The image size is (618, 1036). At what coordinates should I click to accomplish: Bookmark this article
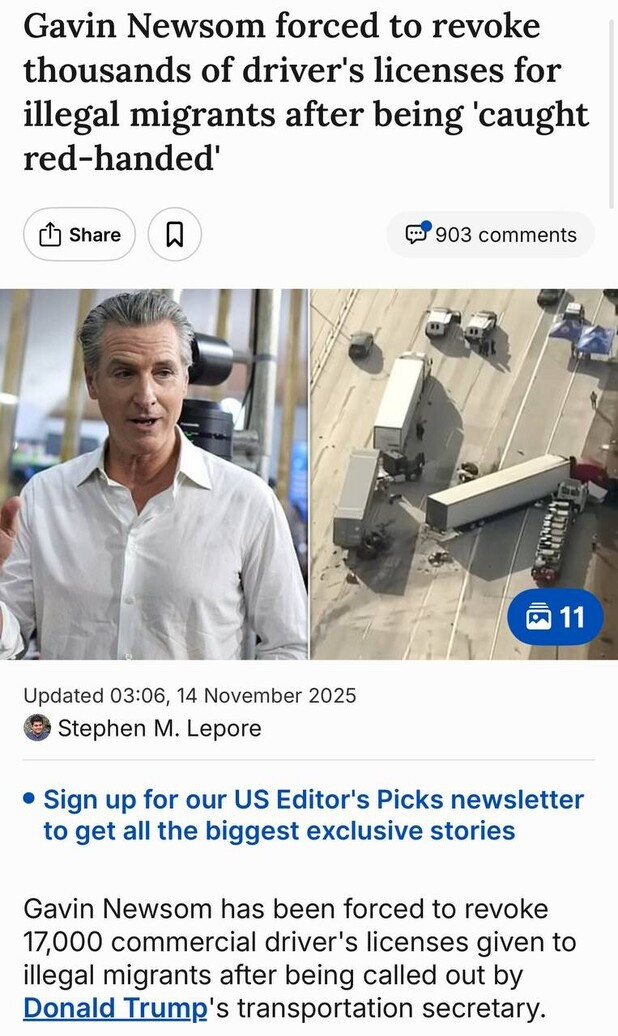pyautogui.click(x=174, y=235)
